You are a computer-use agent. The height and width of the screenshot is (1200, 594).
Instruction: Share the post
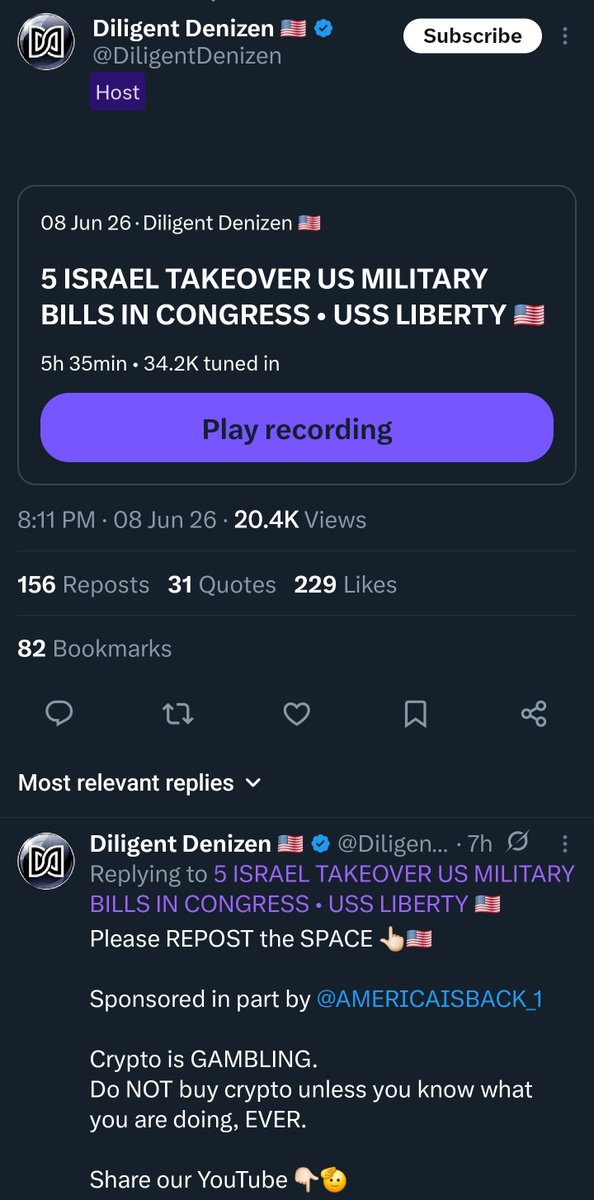point(534,713)
